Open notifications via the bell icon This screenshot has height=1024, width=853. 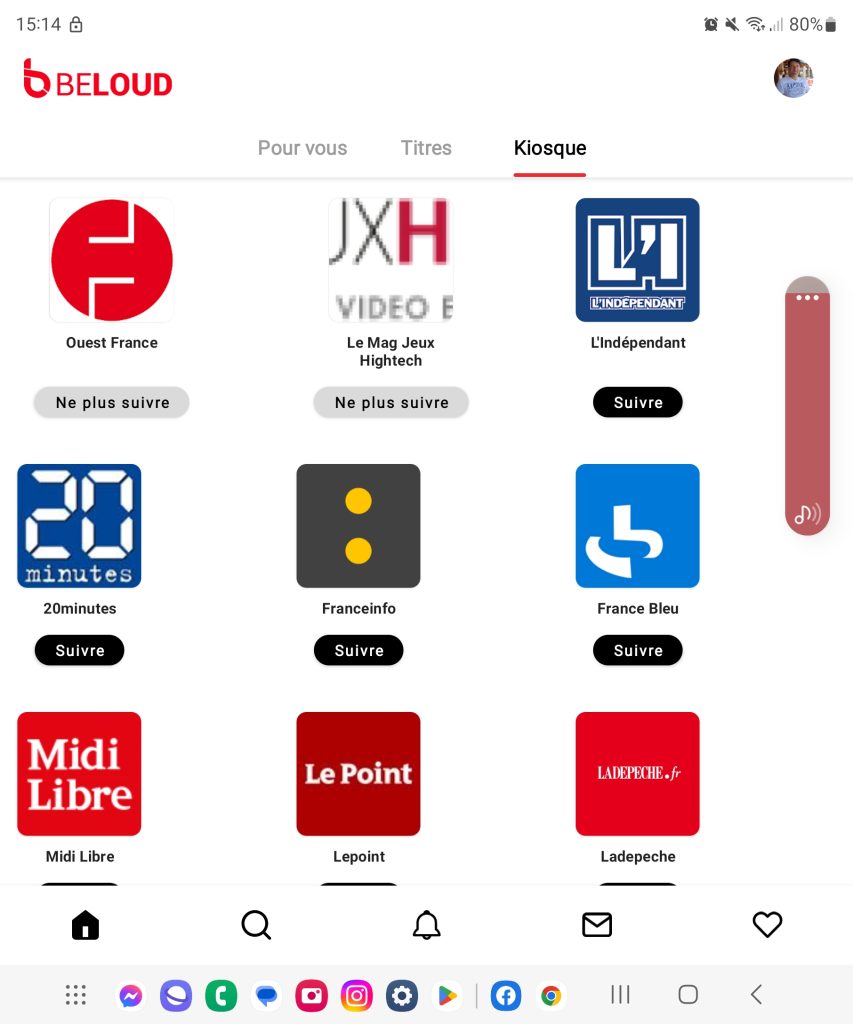[x=426, y=925]
